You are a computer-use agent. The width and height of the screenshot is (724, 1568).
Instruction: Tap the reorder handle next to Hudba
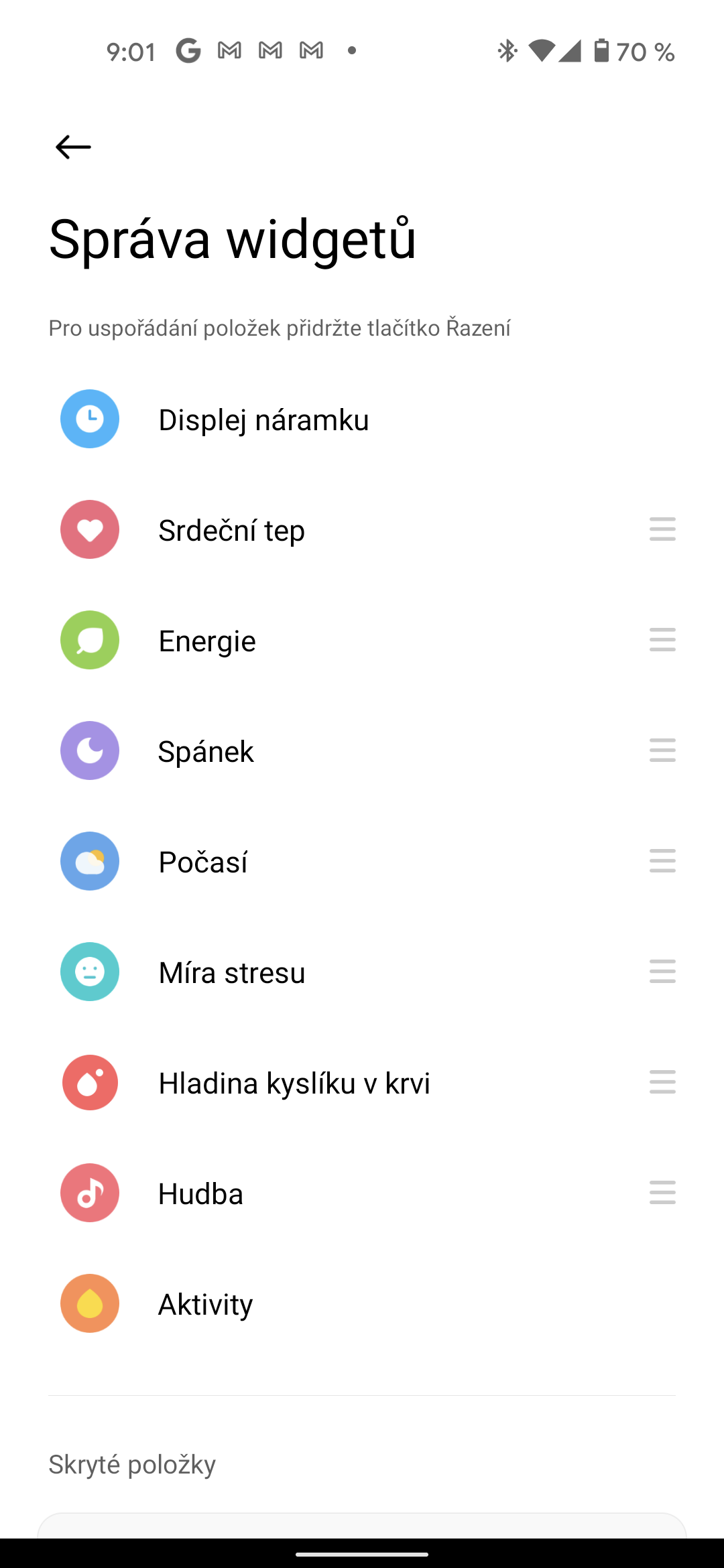tap(662, 1193)
